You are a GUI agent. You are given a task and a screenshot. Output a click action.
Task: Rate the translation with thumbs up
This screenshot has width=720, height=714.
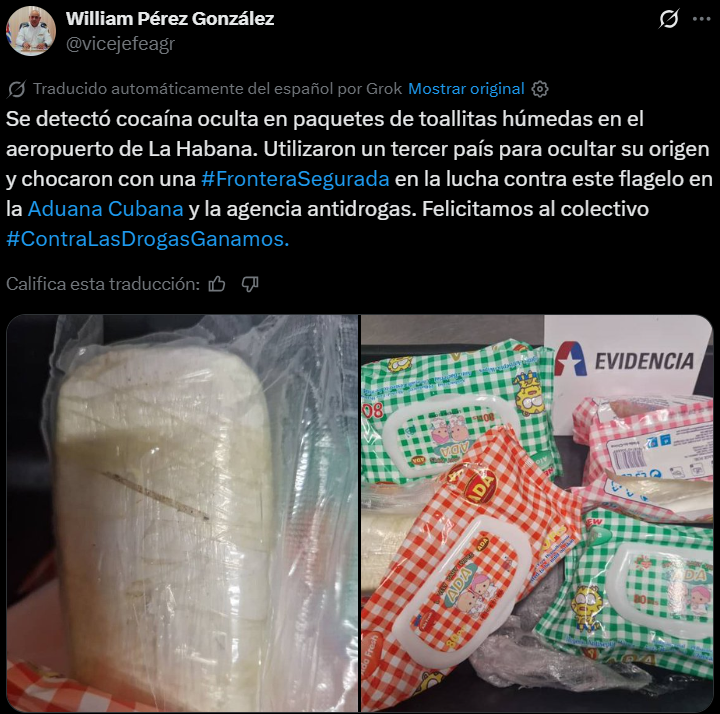(217, 284)
